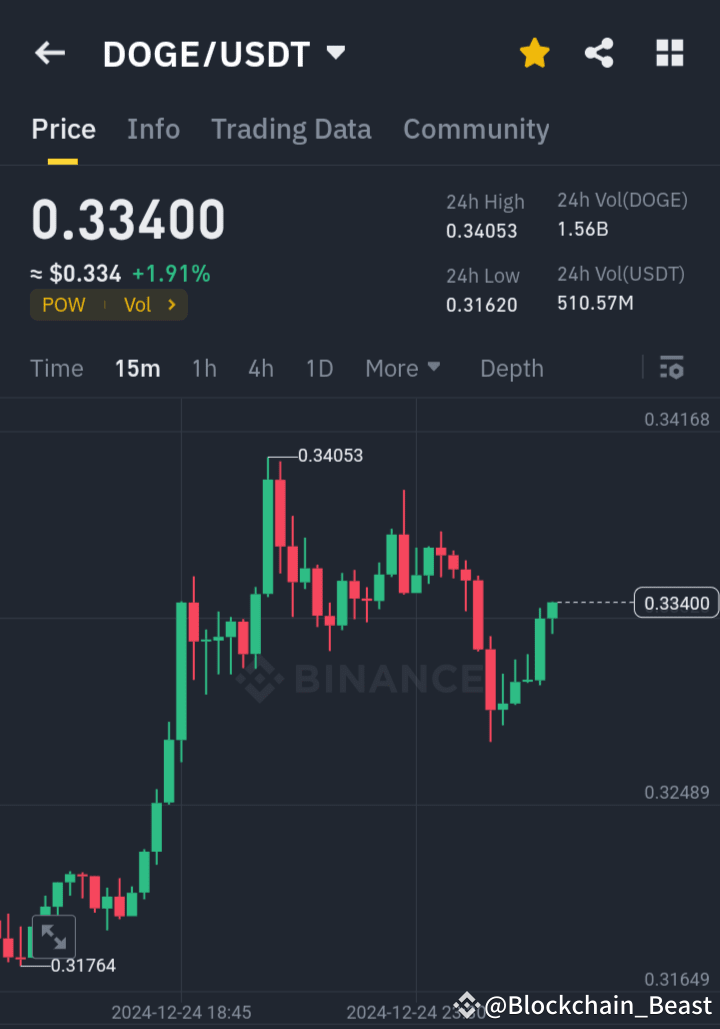Expand the chart with the fullscreen icon
Viewport: 720px width, 1029px height.
click(53, 936)
